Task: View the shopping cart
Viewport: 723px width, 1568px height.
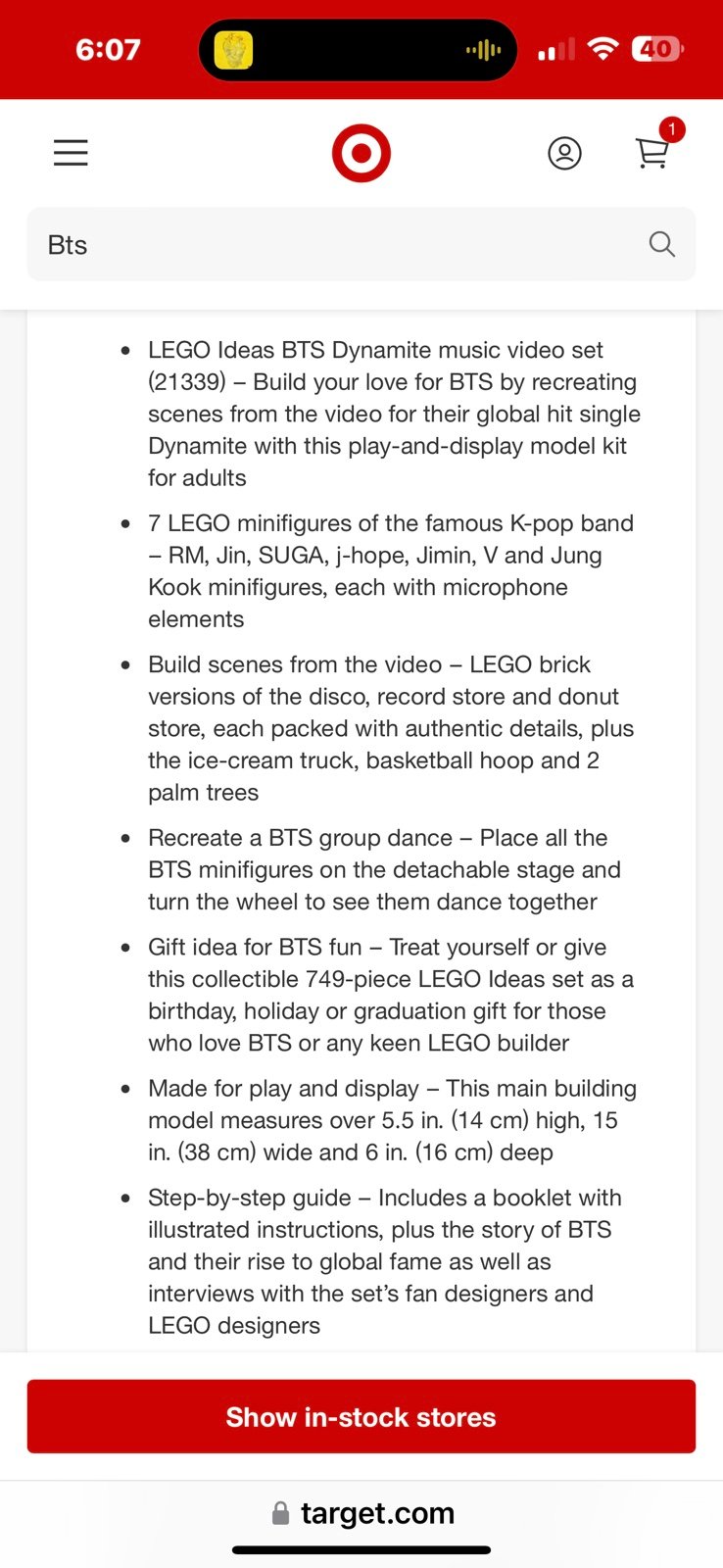Action: pyautogui.click(x=654, y=150)
